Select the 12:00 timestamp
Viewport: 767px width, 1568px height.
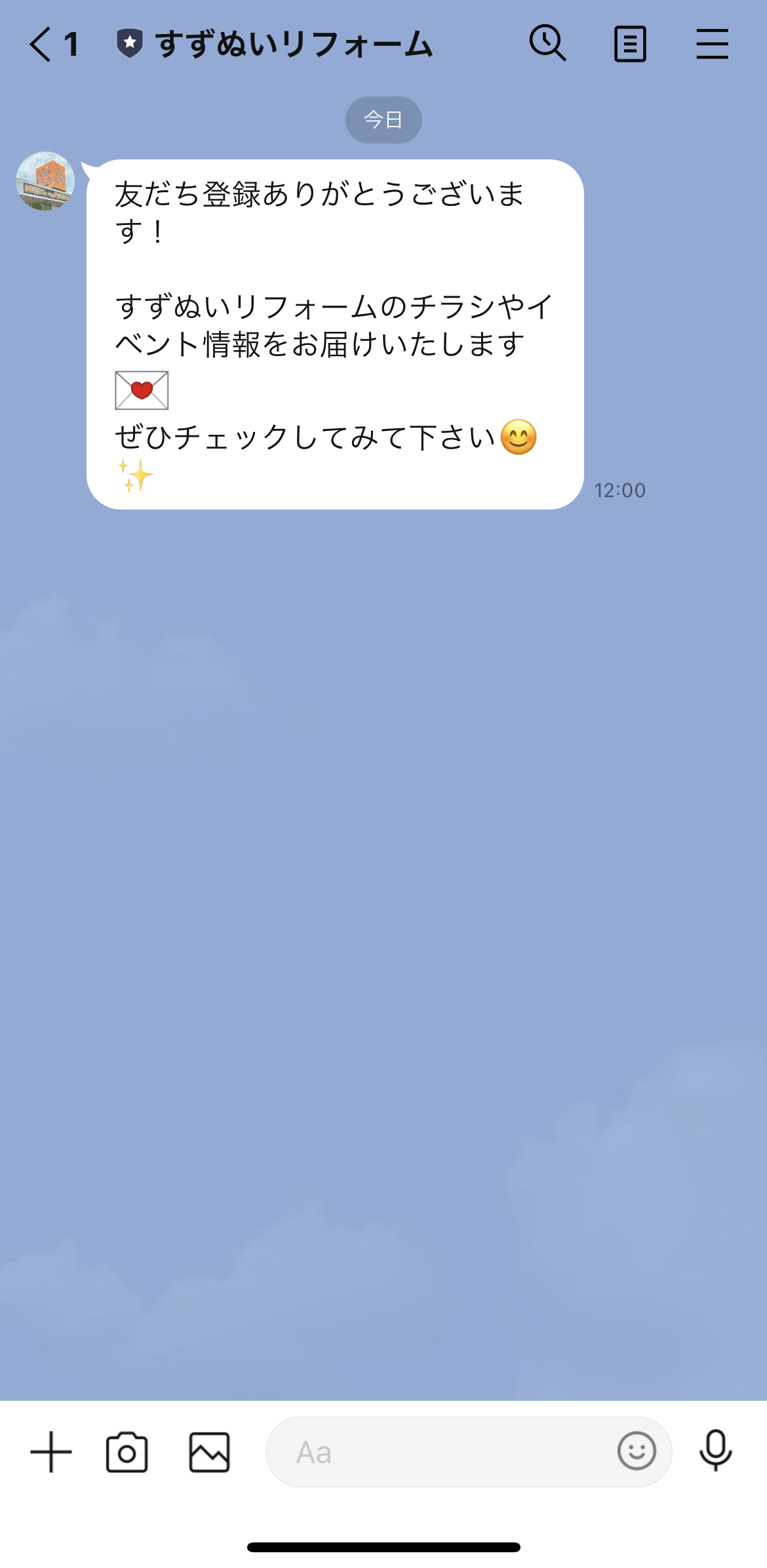pyautogui.click(x=619, y=490)
